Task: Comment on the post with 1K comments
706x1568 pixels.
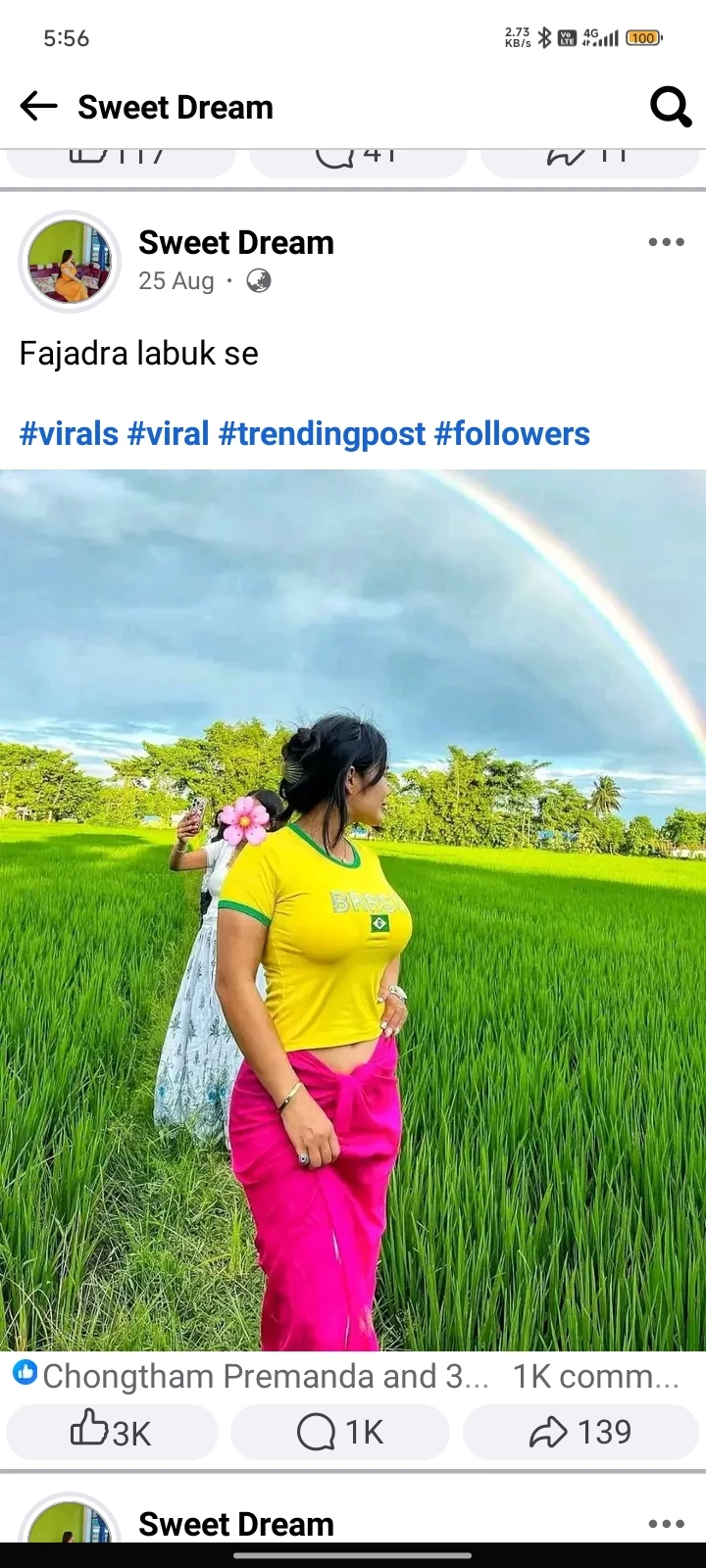Action: pos(339,1432)
